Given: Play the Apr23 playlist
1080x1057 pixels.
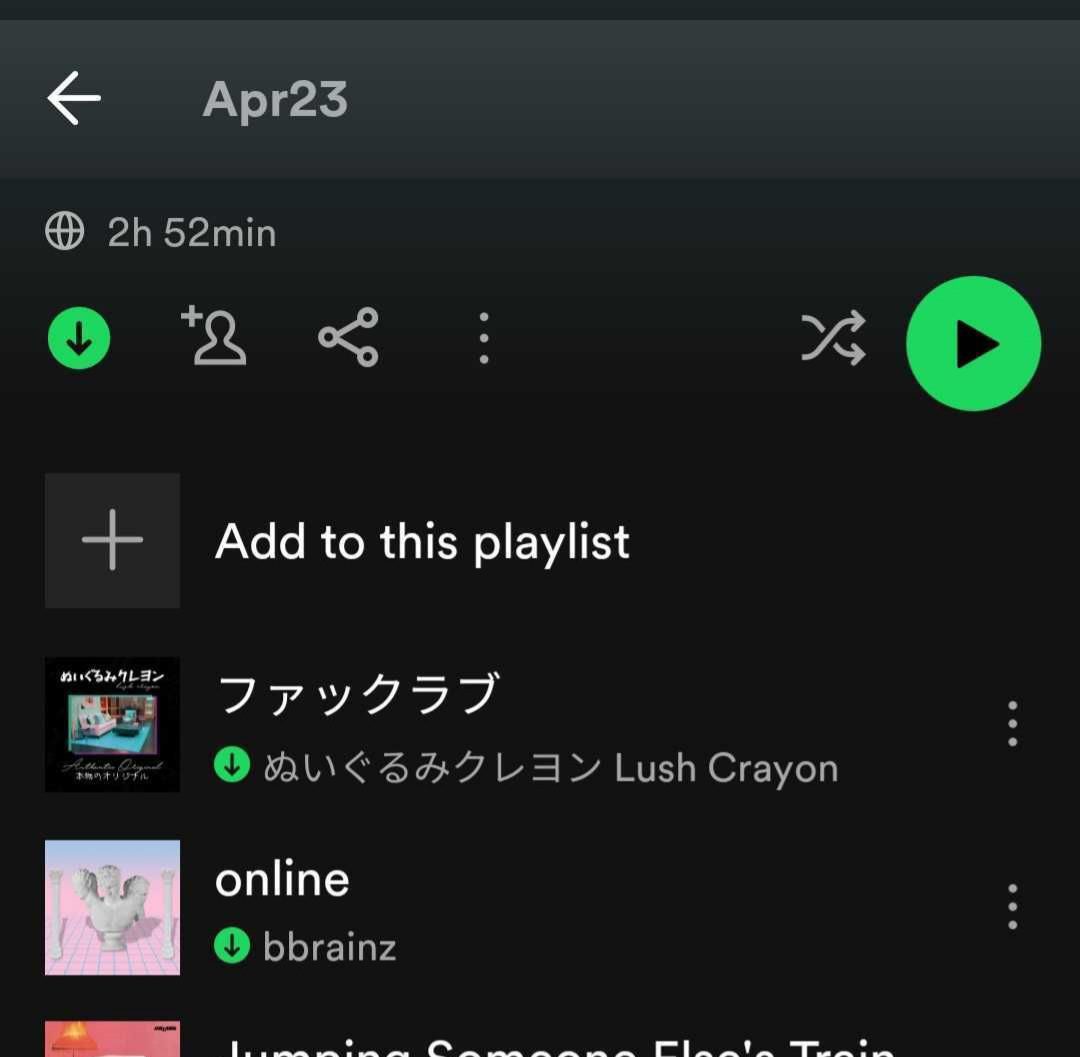Looking at the screenshot, I should click(x=973, y=343).
